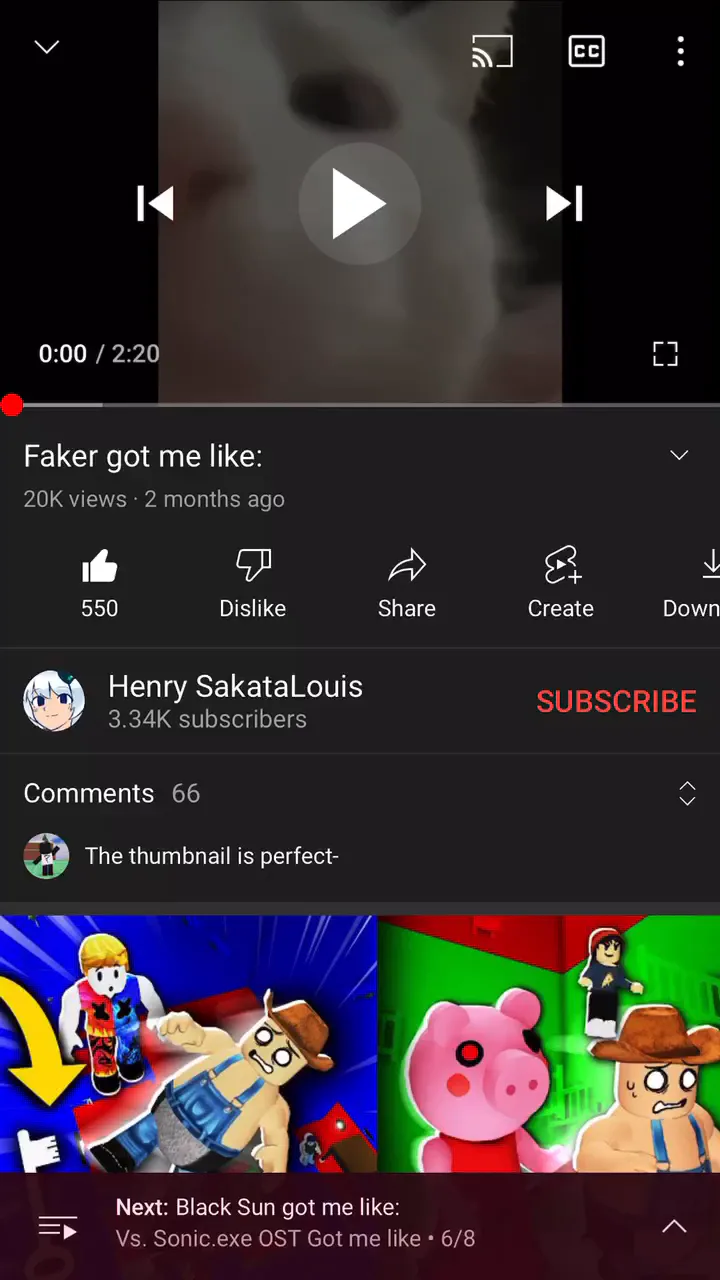Viewport: 720px width, 1280px height.
Task: Skip to the previous video
Action: tap(155, 204)
